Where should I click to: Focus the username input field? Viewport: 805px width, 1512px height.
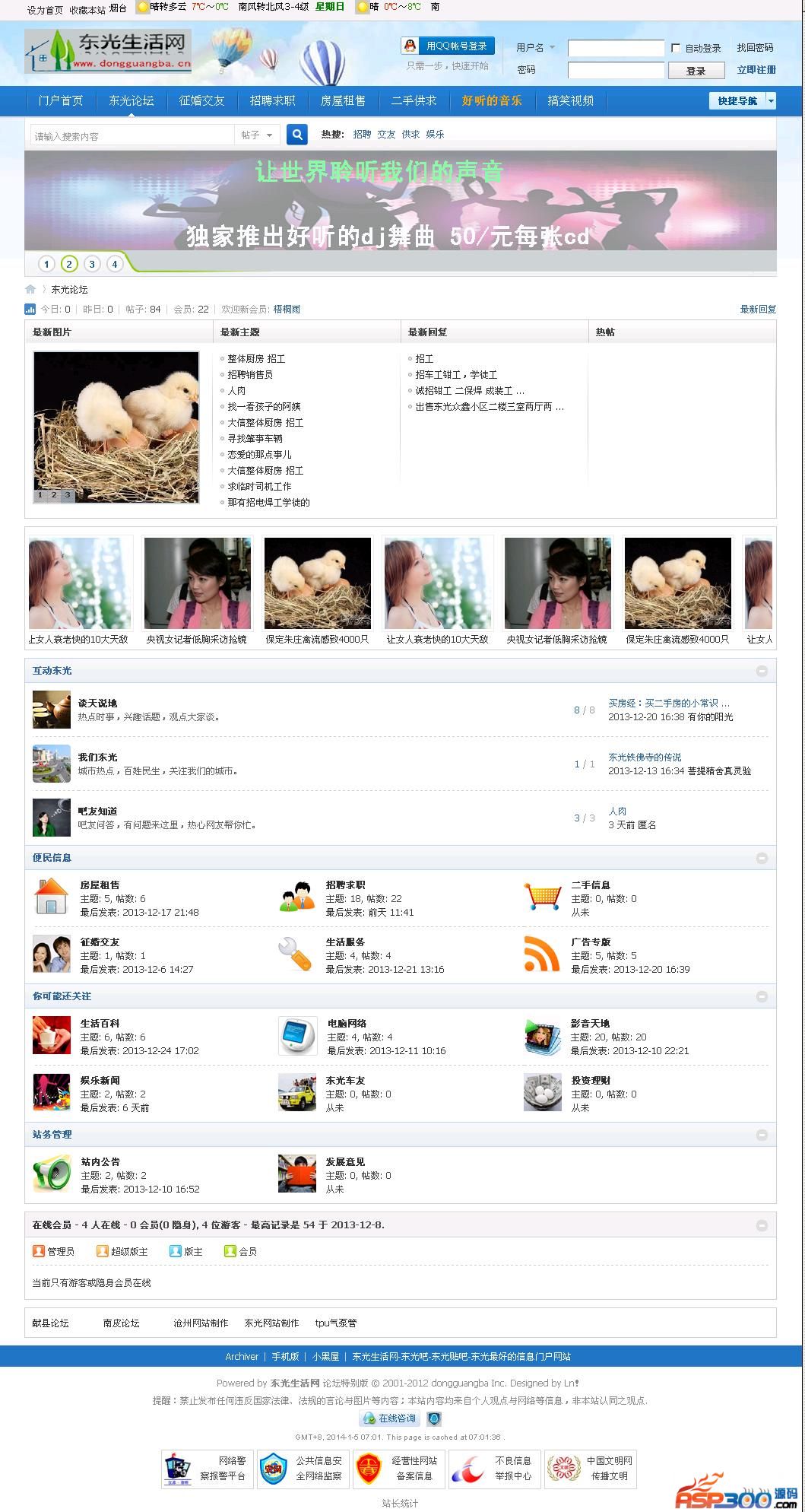tap(616, 48)
